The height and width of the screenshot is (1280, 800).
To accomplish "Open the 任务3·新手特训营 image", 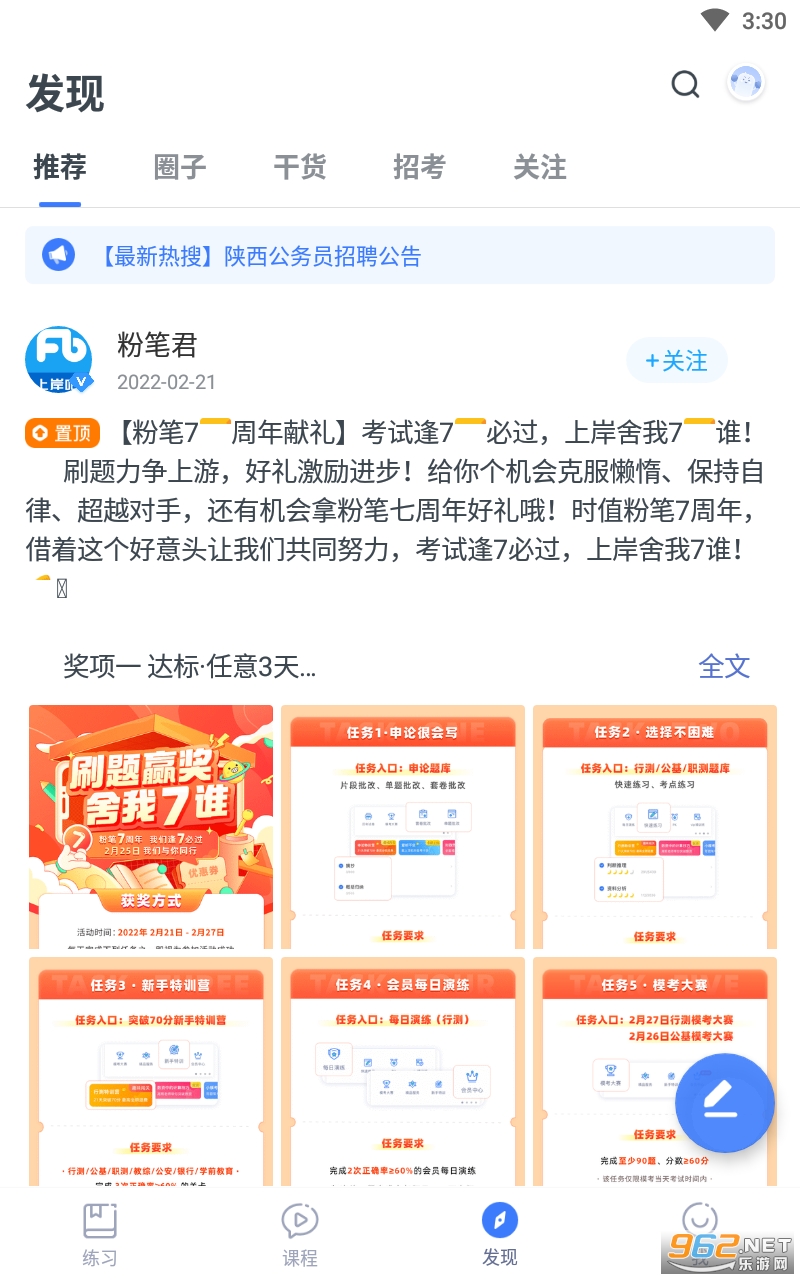I will [151, 1072].
